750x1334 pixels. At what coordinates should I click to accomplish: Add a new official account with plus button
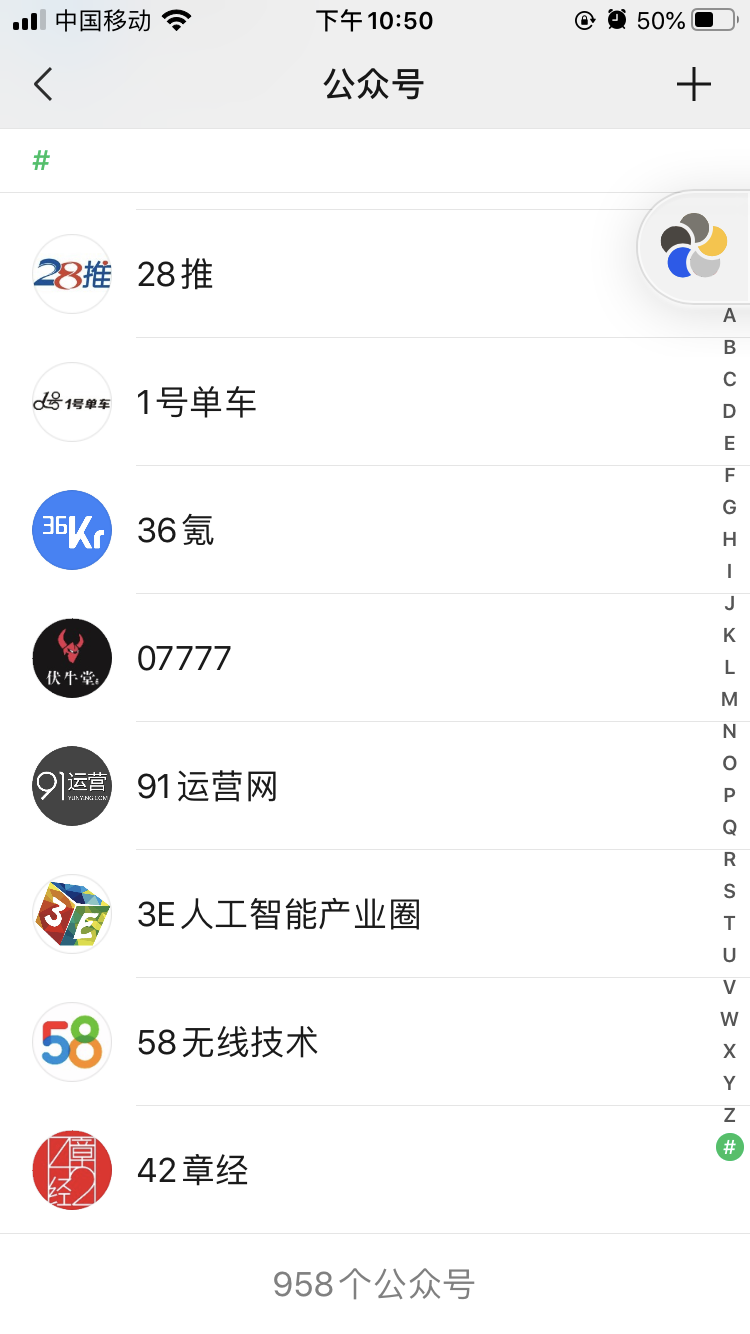pos(694,85)
